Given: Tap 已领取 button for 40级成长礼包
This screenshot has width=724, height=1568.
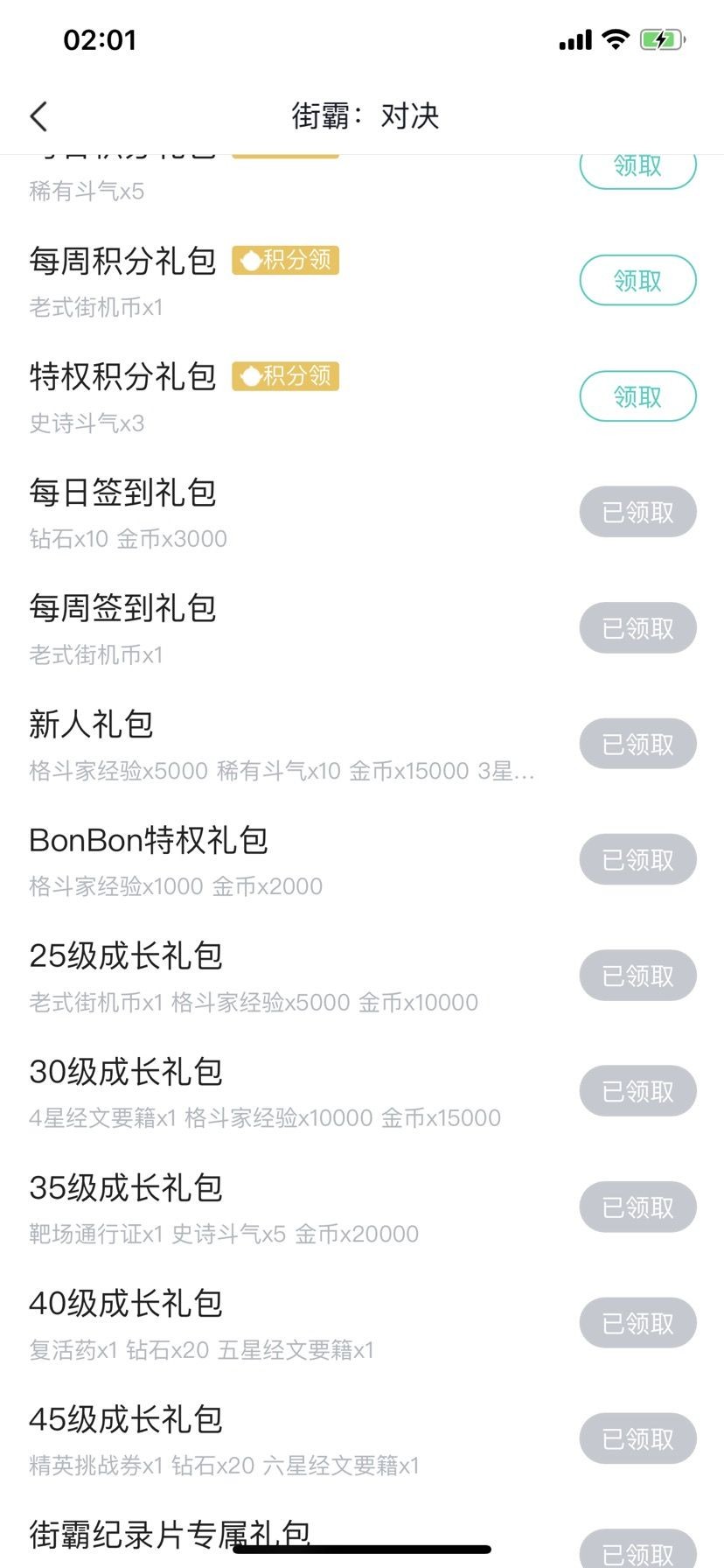Looking at the screenshot, I should click(x=637, y=1323).
